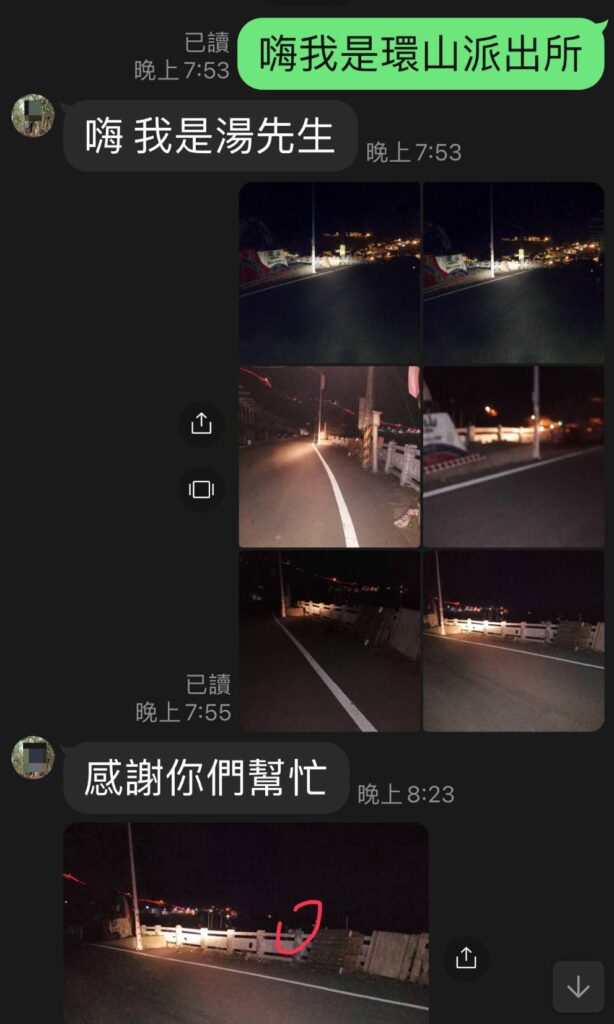The height and width of the screenshot is (1024, 614).
Task: View the middle-left photo with lit road
Action: pyautogui.click(x=329, y=456)
